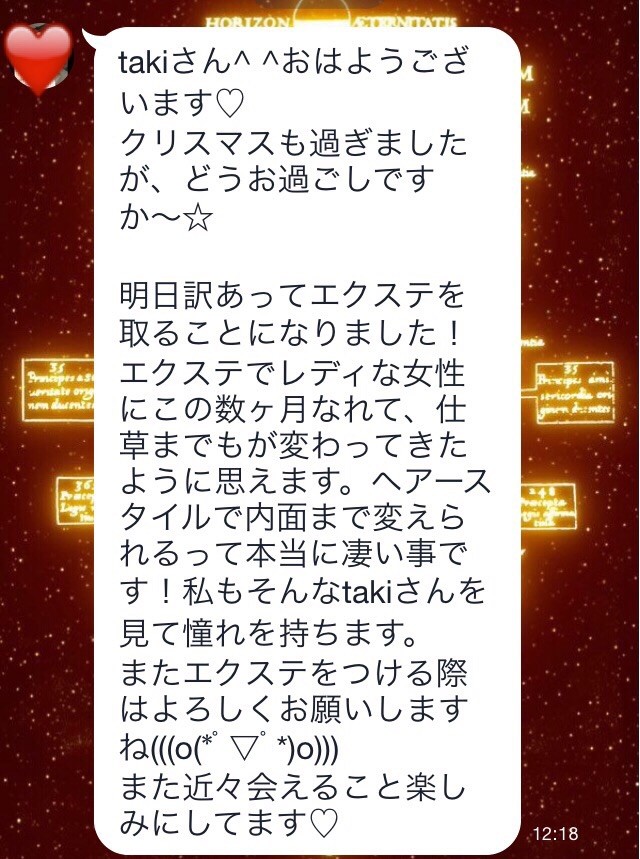Open the sender's heart profile picture

click(39, 55)
